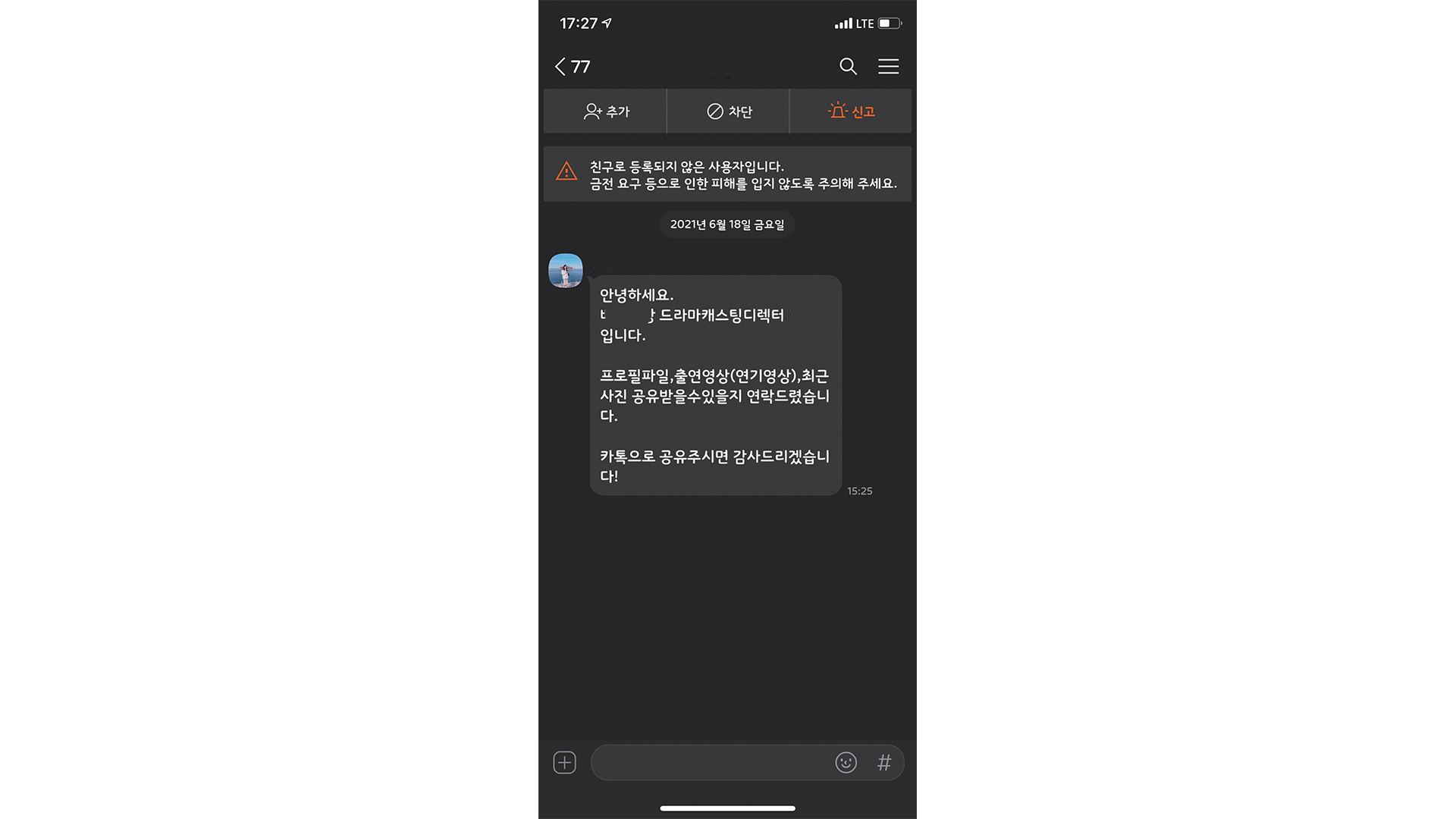Open the chat room hamburger menu

pos(888,67)
